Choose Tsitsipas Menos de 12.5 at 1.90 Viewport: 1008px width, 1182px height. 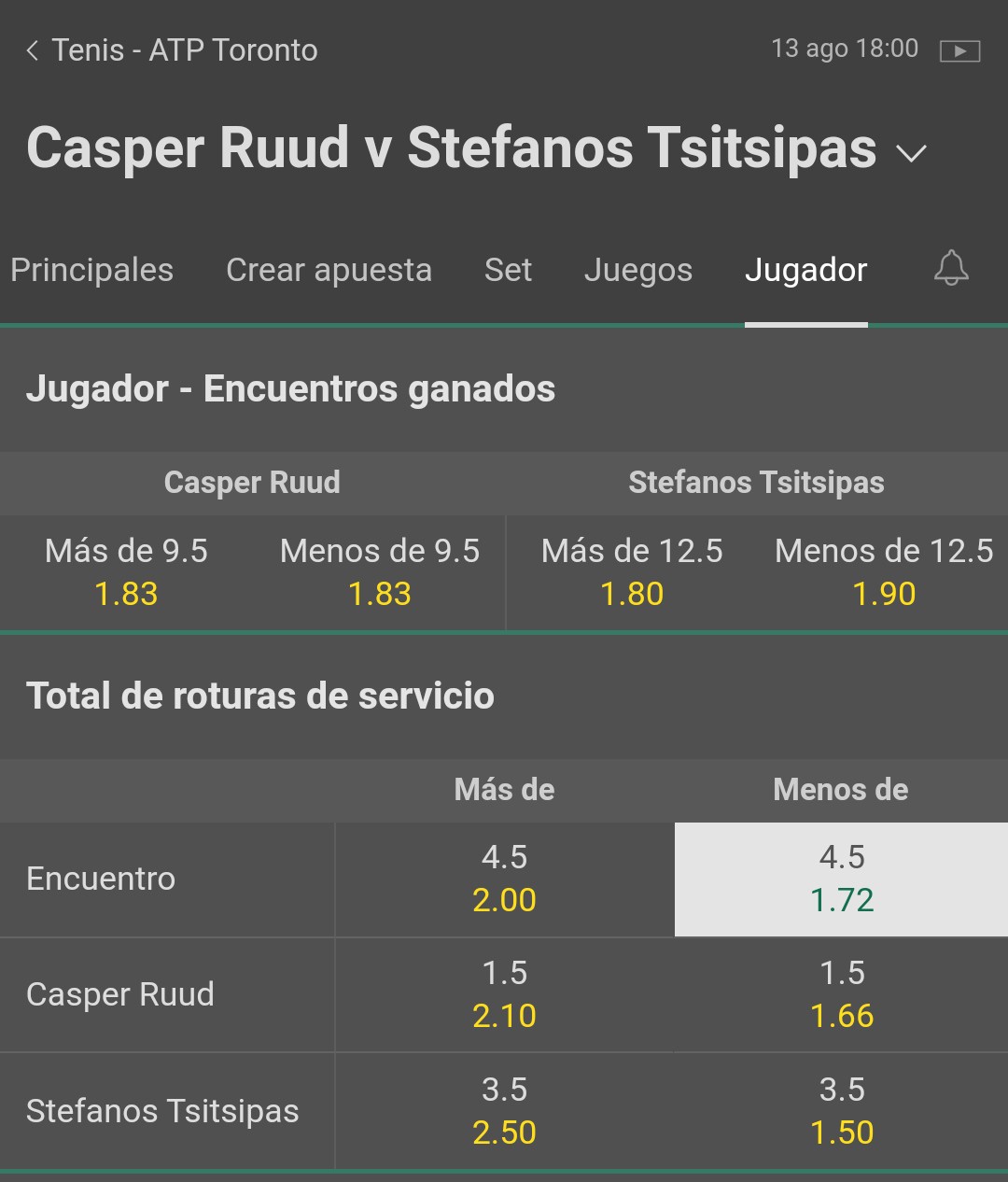(x=884, y=572)
